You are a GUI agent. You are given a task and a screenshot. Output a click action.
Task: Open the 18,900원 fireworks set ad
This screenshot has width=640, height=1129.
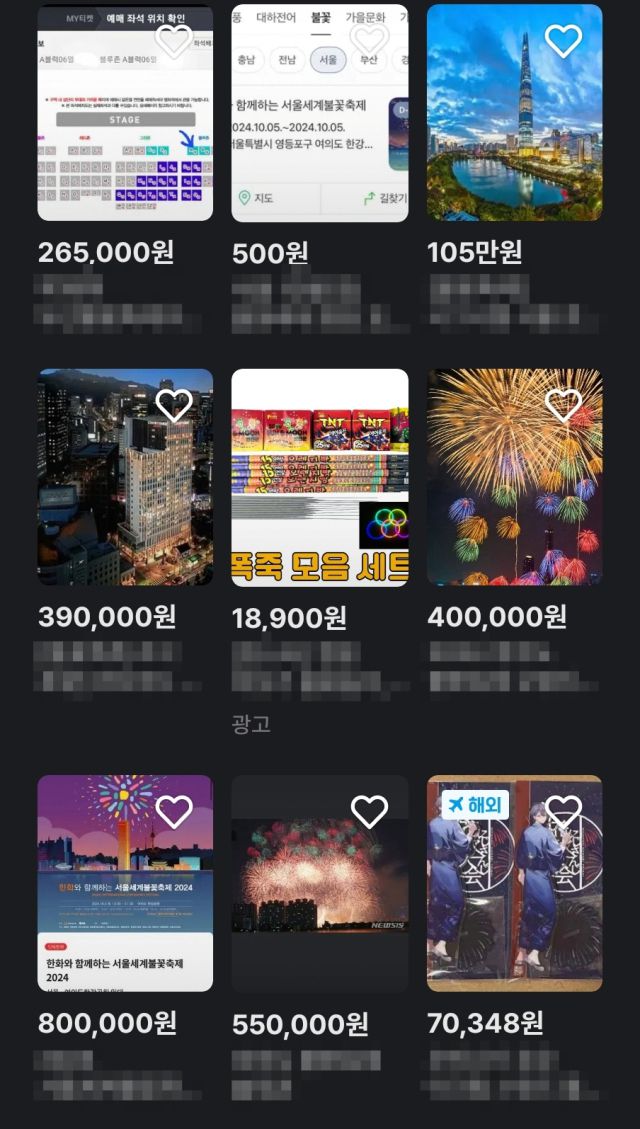319,478
